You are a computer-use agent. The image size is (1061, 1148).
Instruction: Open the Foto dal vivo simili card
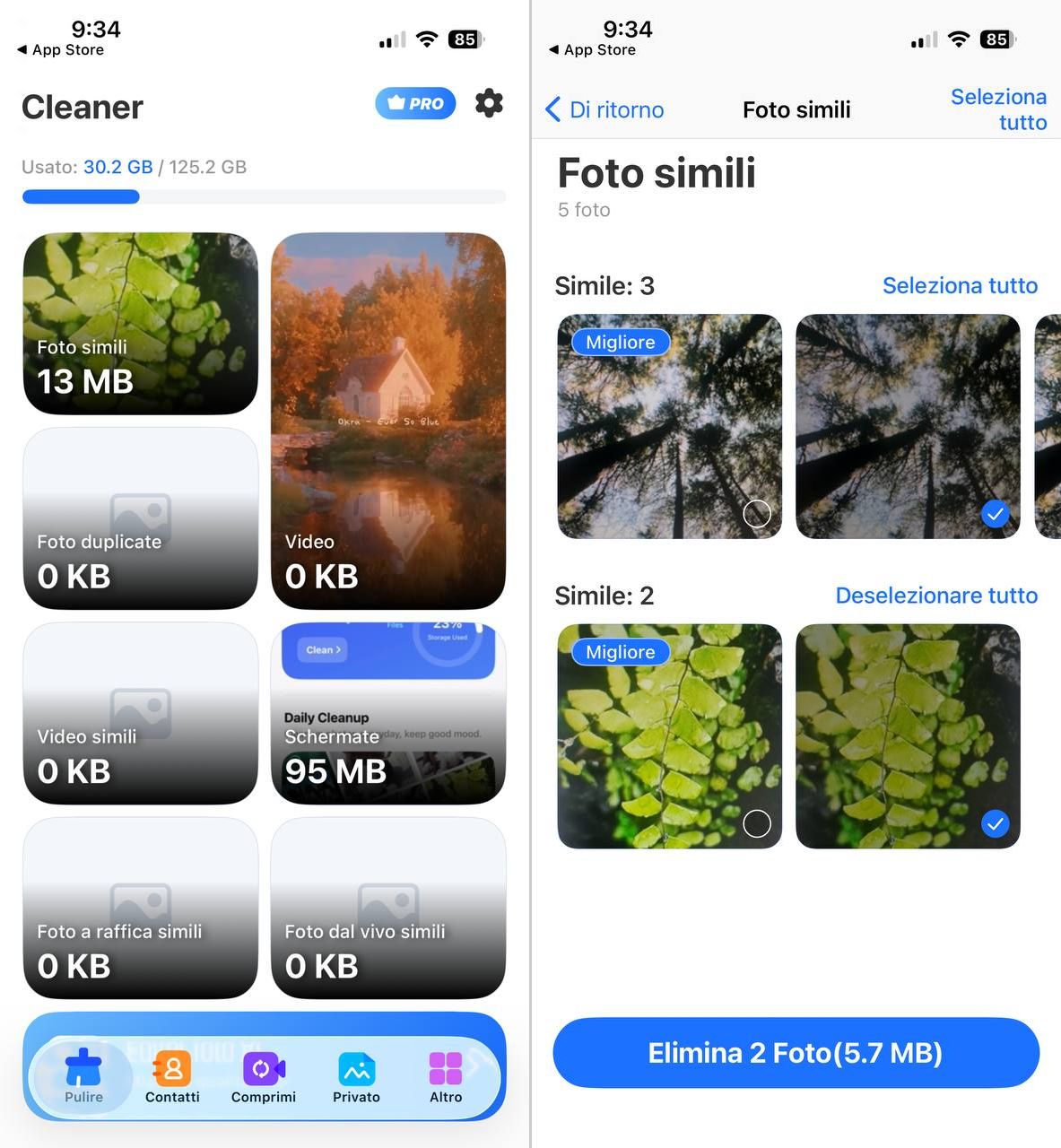(388, 908)
